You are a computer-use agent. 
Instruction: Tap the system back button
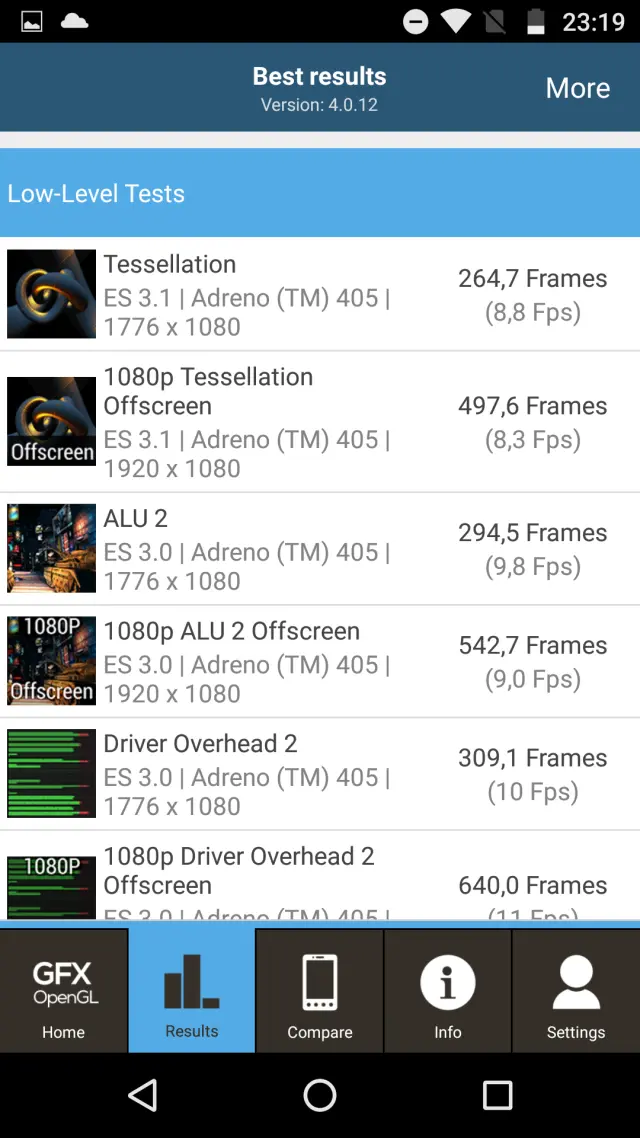pos(143,1095)
